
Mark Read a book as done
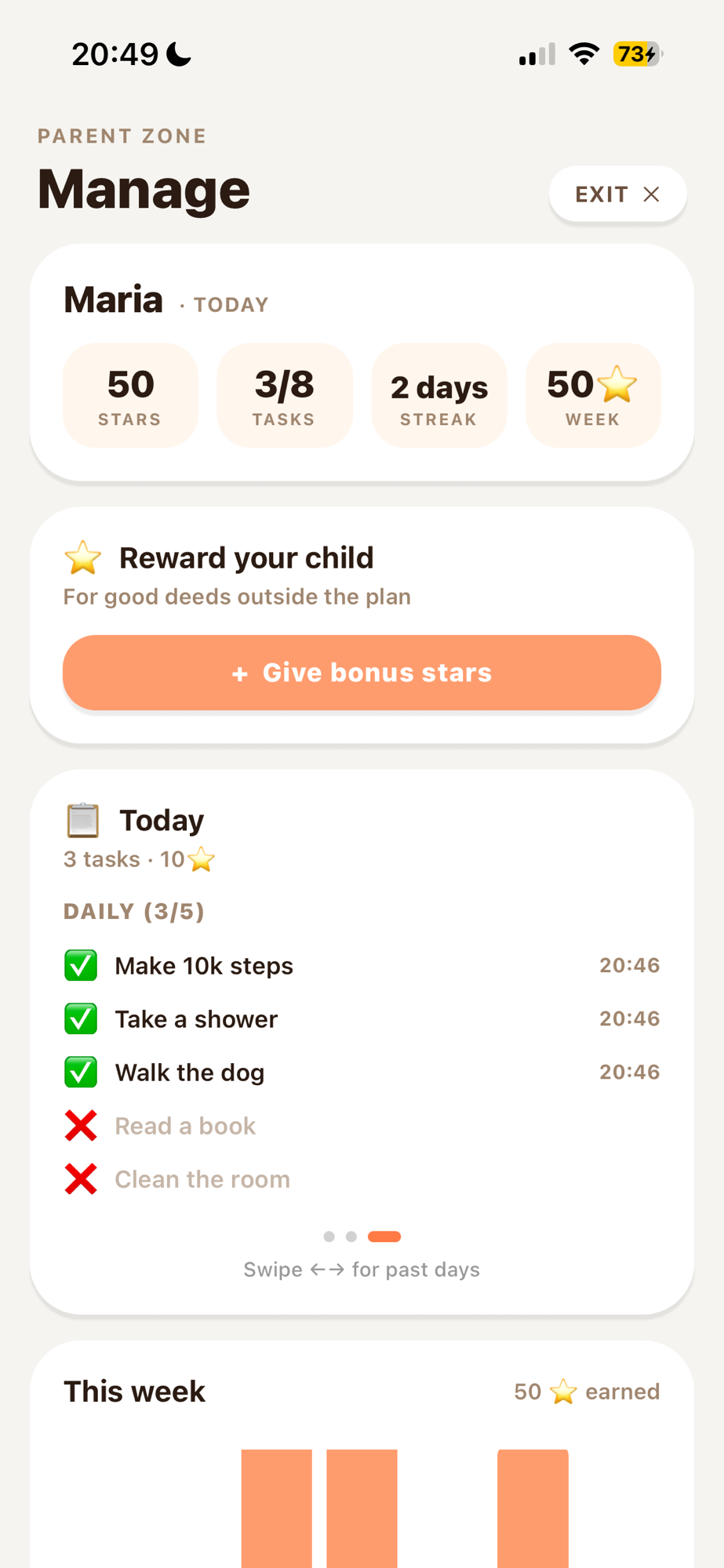81,1126
